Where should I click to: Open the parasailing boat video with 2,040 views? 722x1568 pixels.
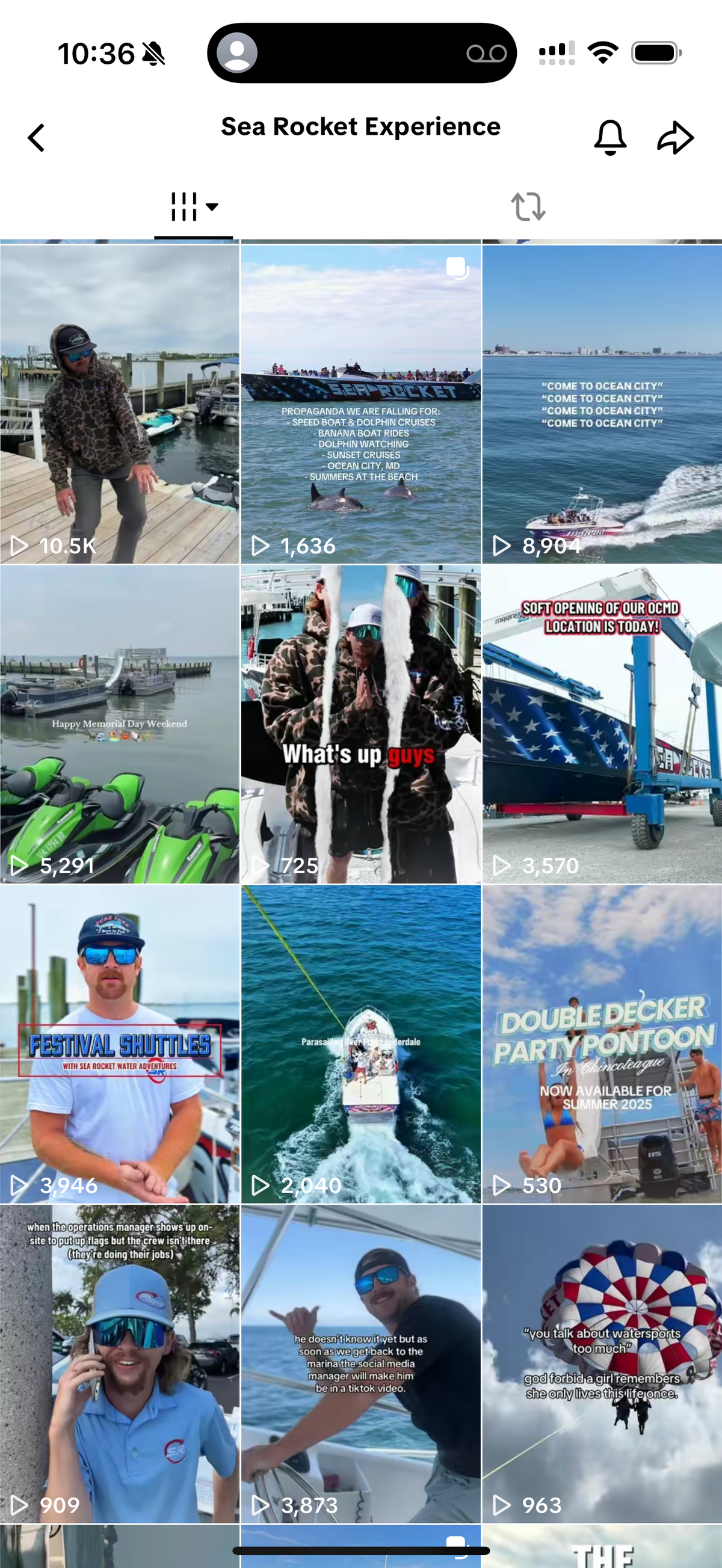pyautogui.click(x=360, y=1044)
